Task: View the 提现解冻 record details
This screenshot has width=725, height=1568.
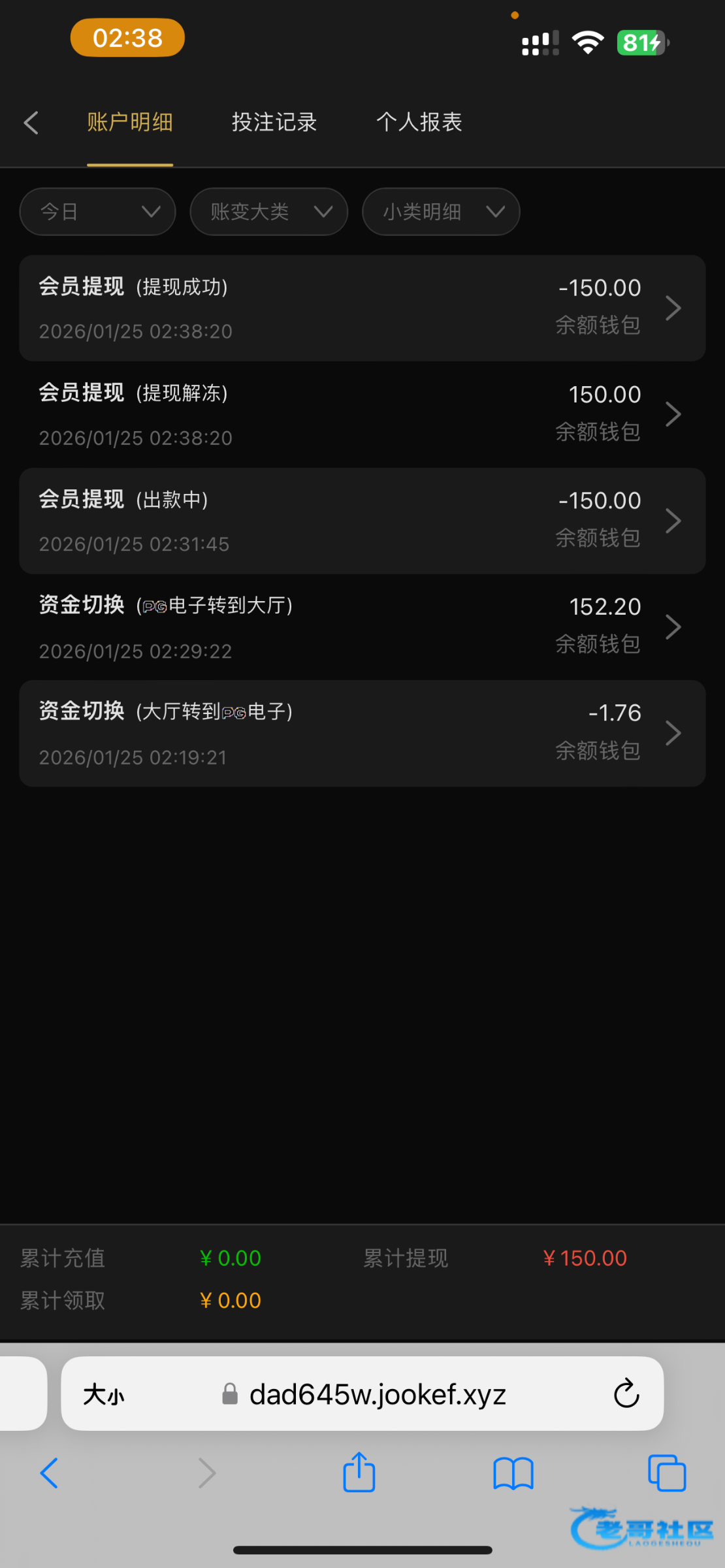Action: pyautogui.click(x=362, y=415)
